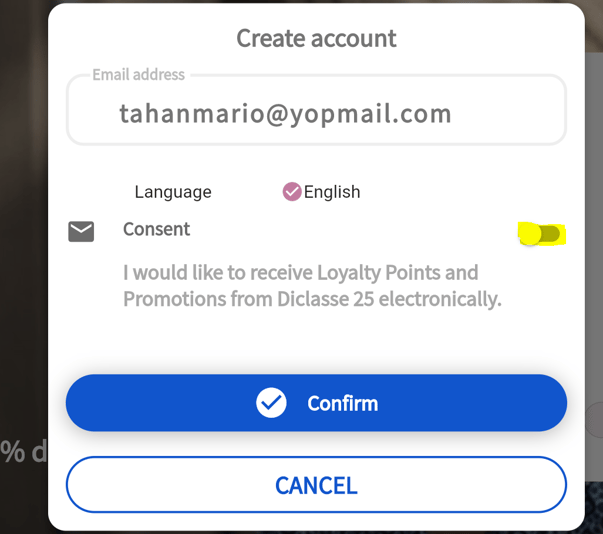Cancel creating the account

[316, 485]
